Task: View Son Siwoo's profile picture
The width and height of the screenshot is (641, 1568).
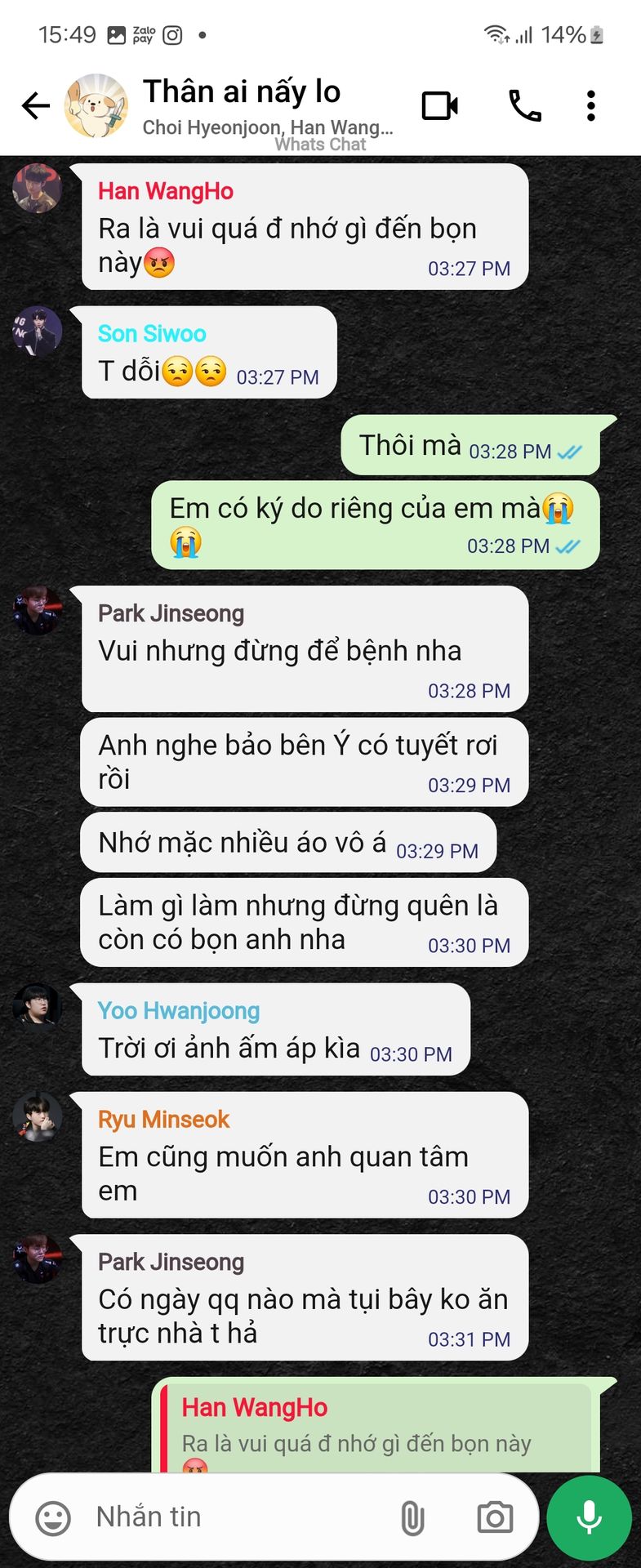Action: 38,331
